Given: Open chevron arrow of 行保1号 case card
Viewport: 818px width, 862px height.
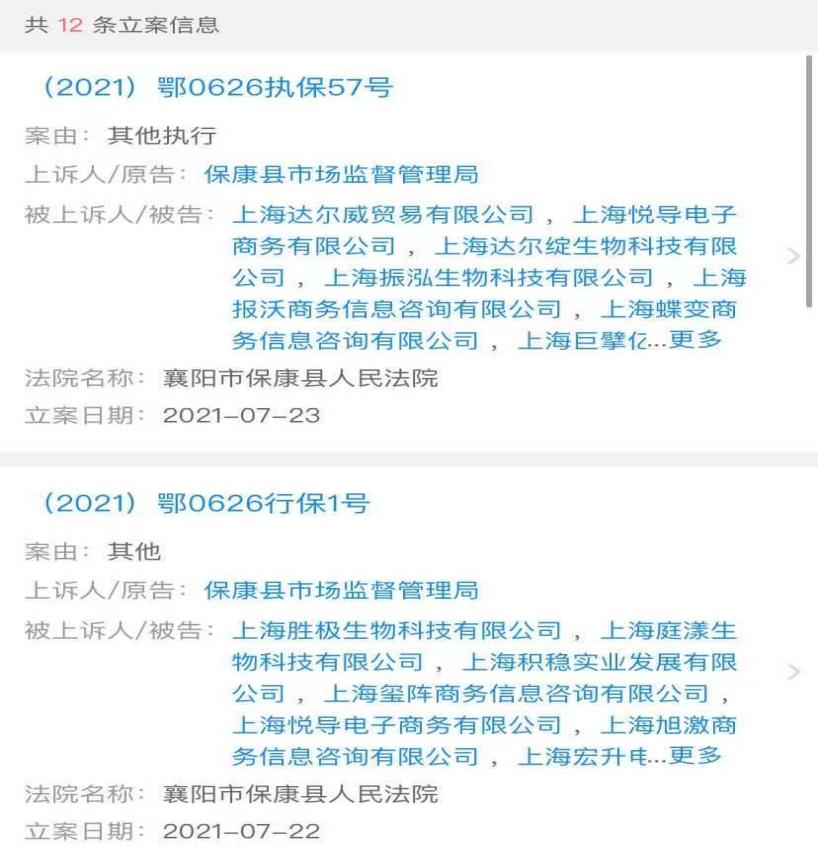Looking at the screenshot, I should [794, 672].
